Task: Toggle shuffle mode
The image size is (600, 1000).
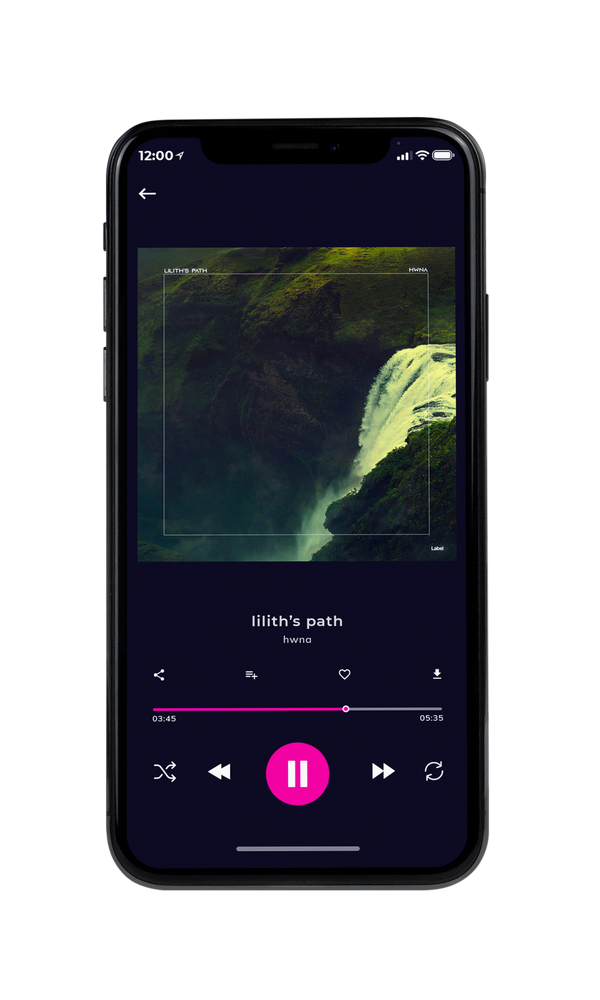Action: [x=165, y=772]
